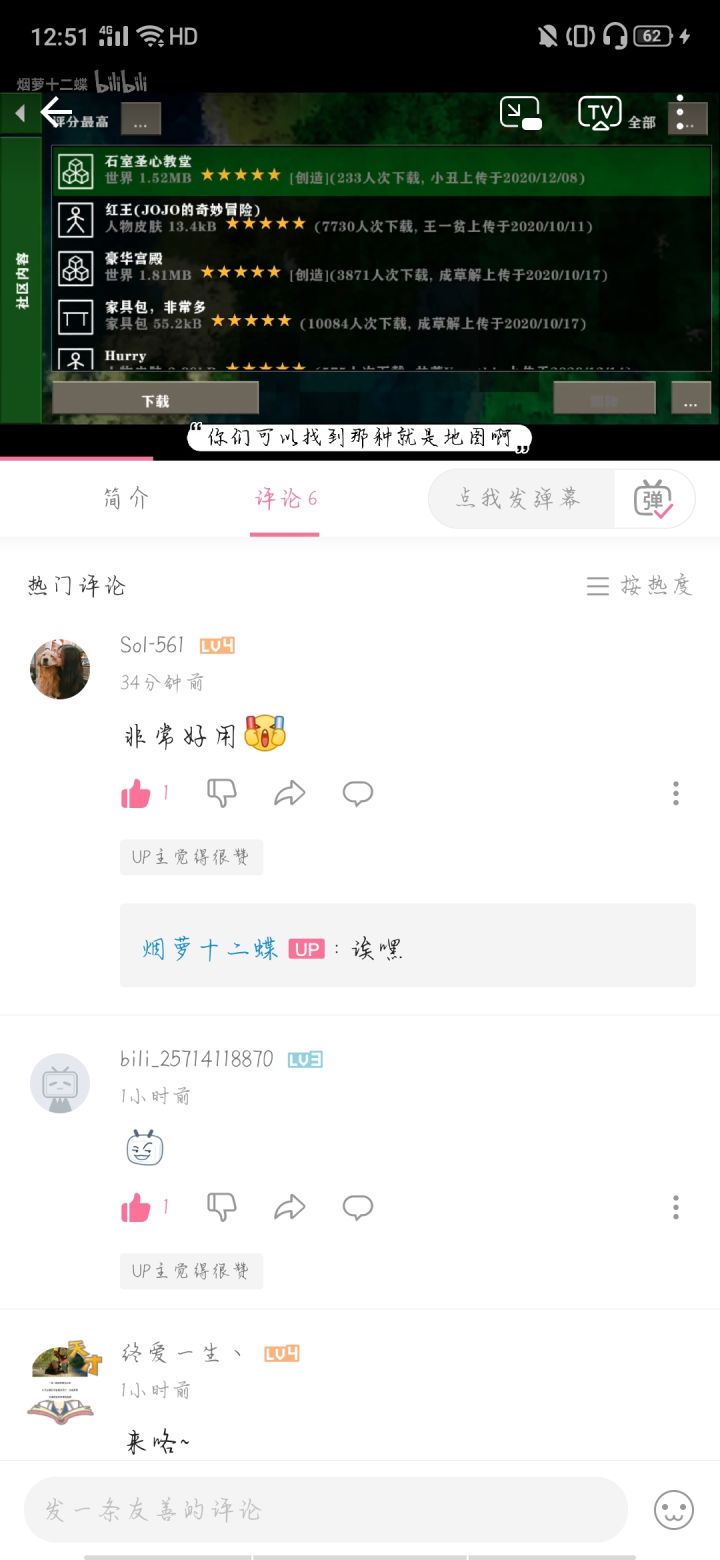Tap 点我发弹幕 to send a danmaku
This screenshot has width=720, height=1560.
click(520, 499)
